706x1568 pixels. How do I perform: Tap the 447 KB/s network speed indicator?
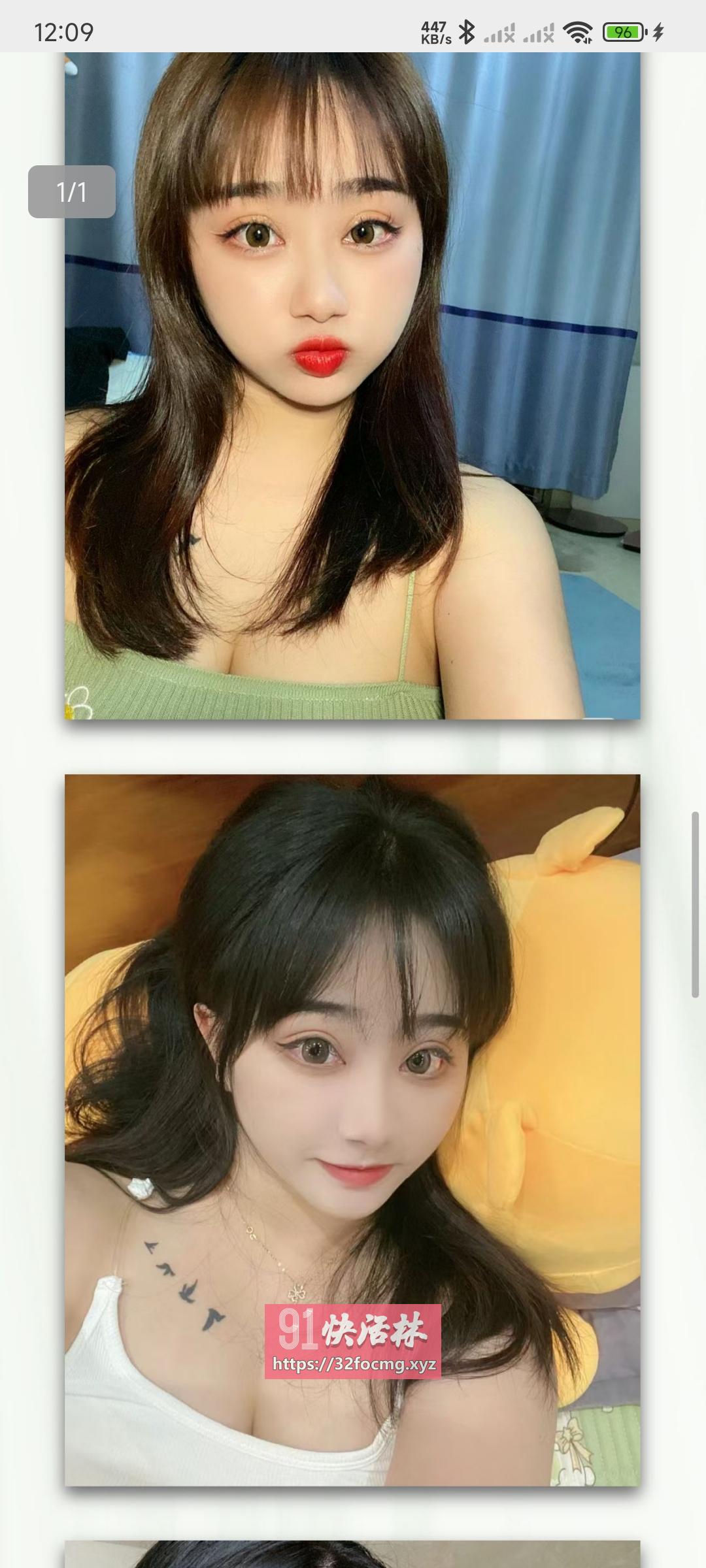434,30
